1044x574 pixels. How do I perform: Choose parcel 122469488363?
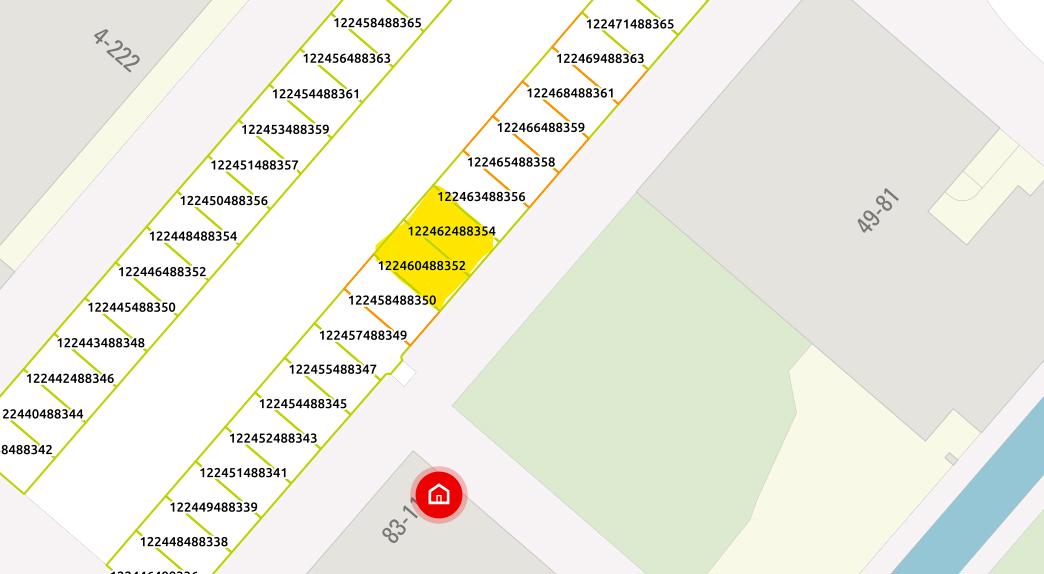600,58
